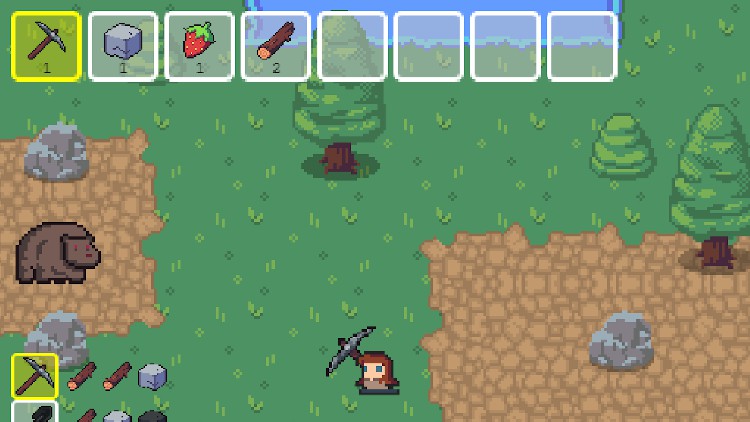750x422 pixels.
Task: Select the stone block hotbar slot
Action: (122, 45)
